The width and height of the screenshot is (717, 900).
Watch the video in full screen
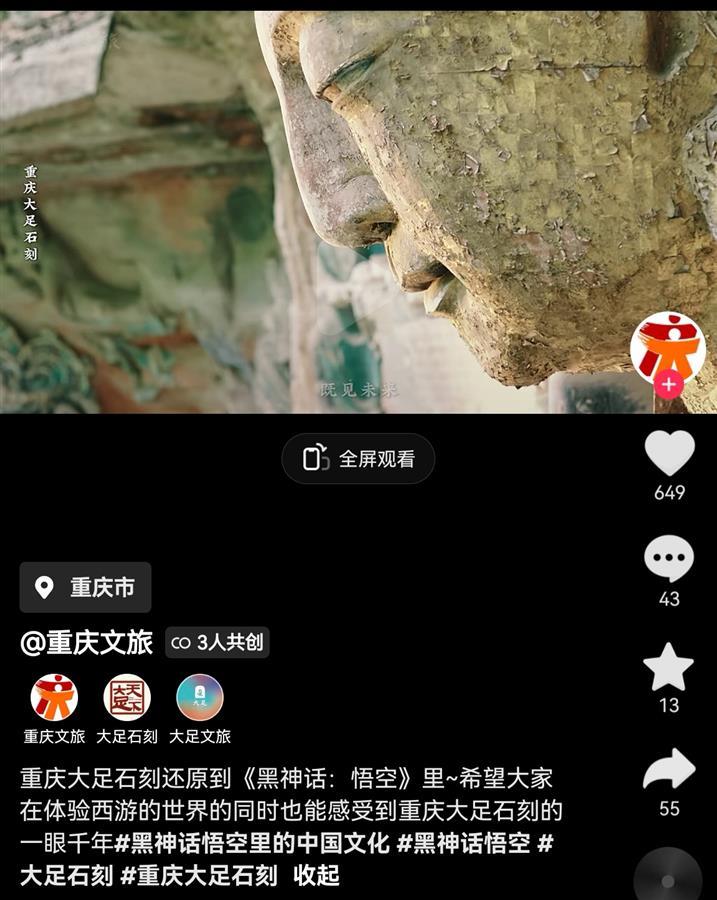click(x=358, y=459)
